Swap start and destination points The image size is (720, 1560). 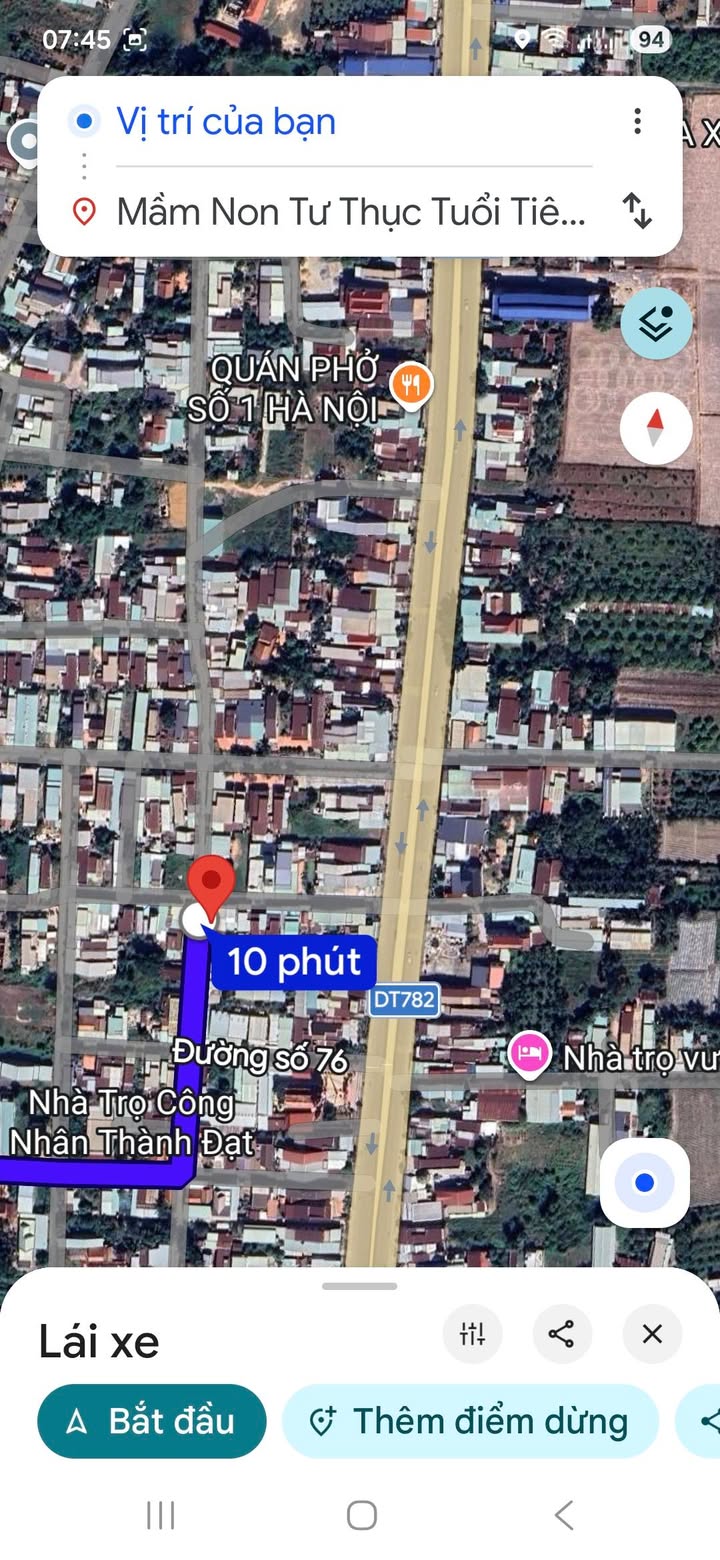pyautogui.click(x=637, y=211)
